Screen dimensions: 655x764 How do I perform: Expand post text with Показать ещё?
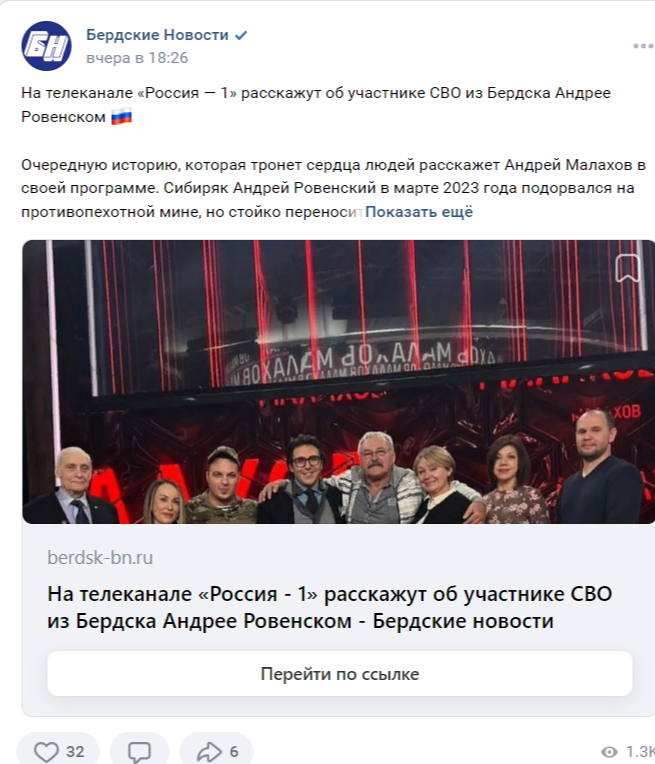click(x=418, y=212)
